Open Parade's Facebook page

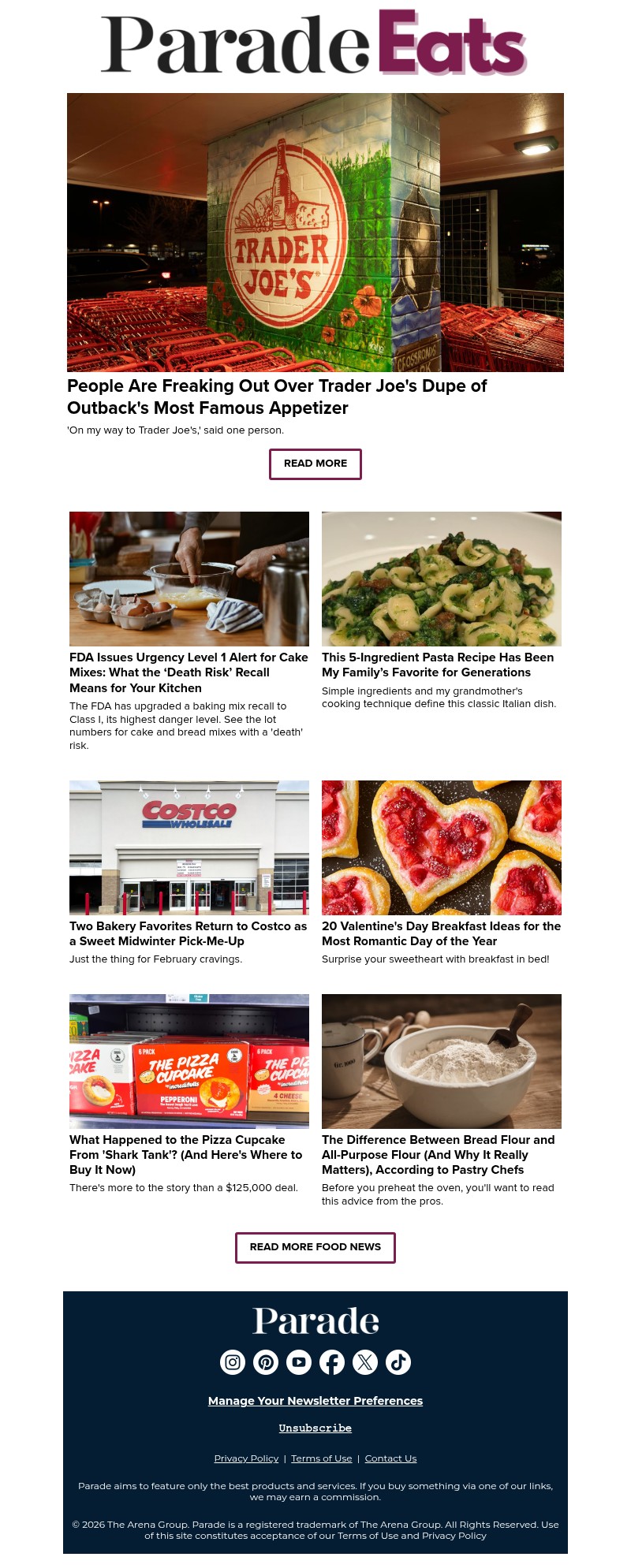pyautogui.click(x=332, y=1361)
